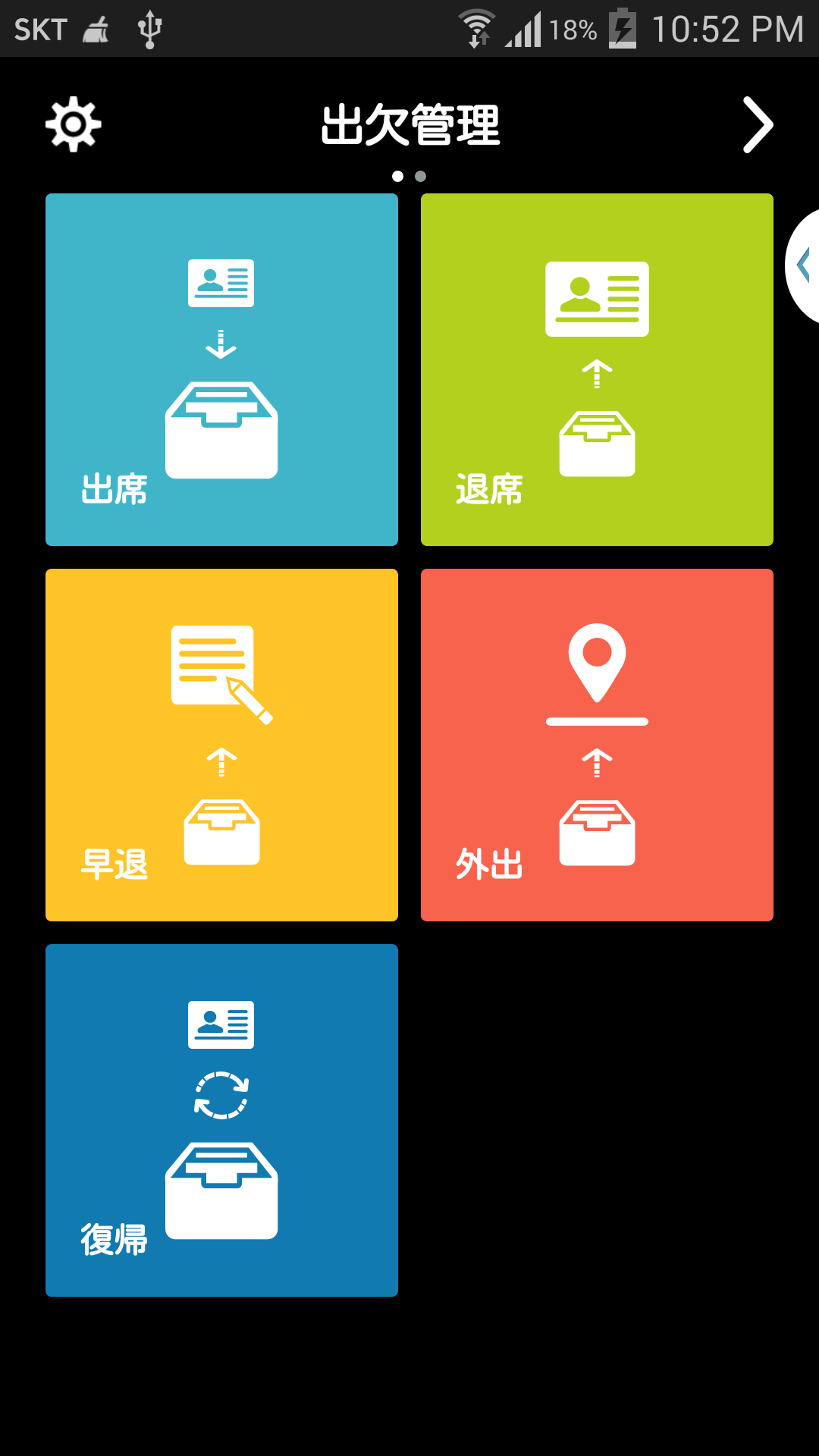
Task: Open the settings gear icon
Action: [x=74, y=124]
